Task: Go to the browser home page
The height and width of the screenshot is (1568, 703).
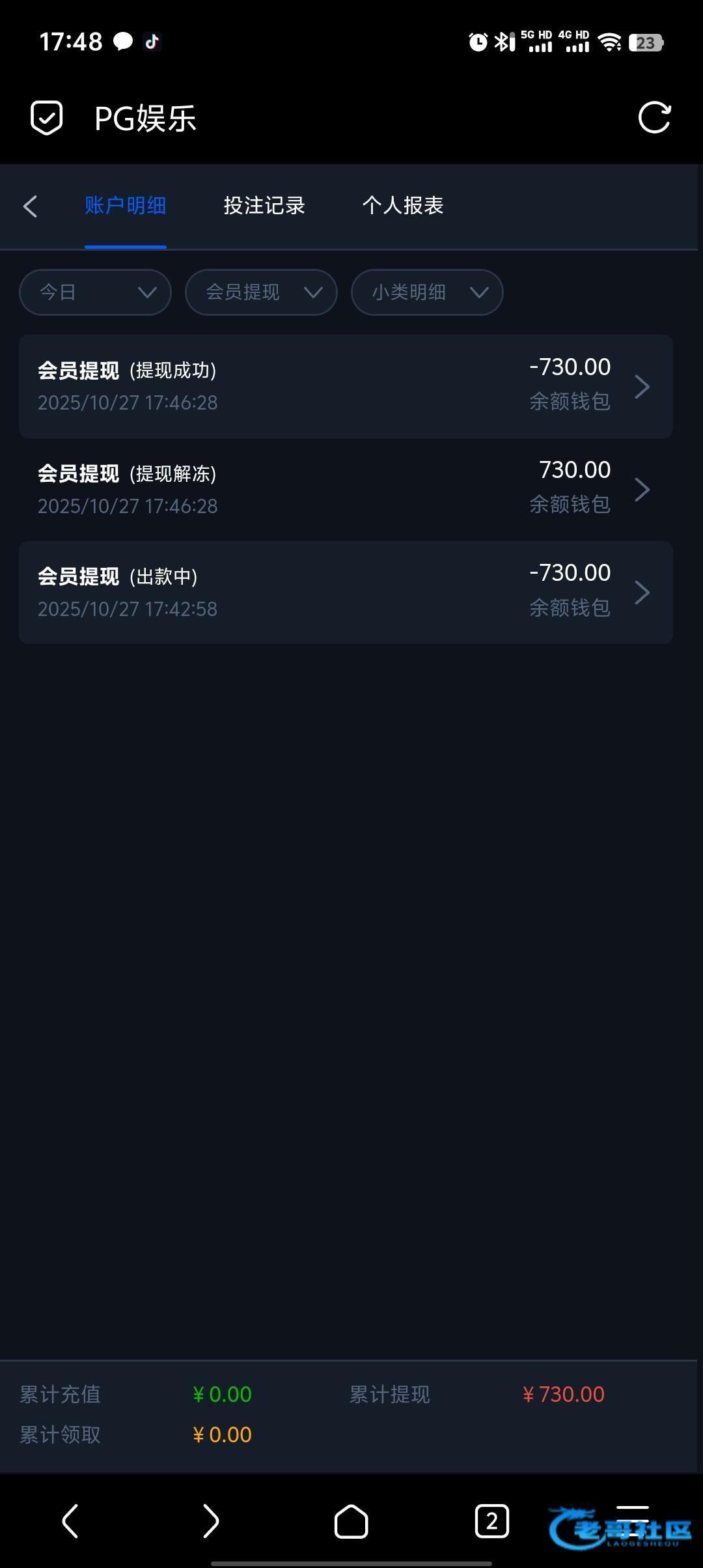Action: point(351,1521)
